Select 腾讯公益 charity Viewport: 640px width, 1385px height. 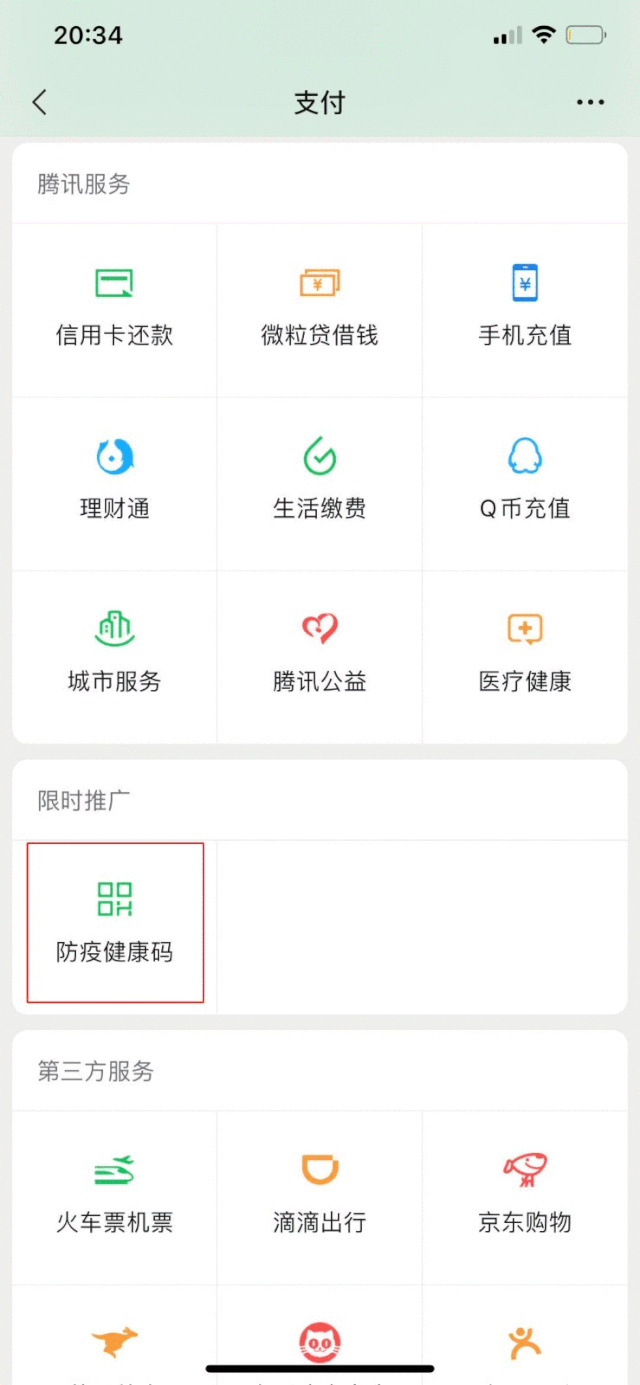320,655
